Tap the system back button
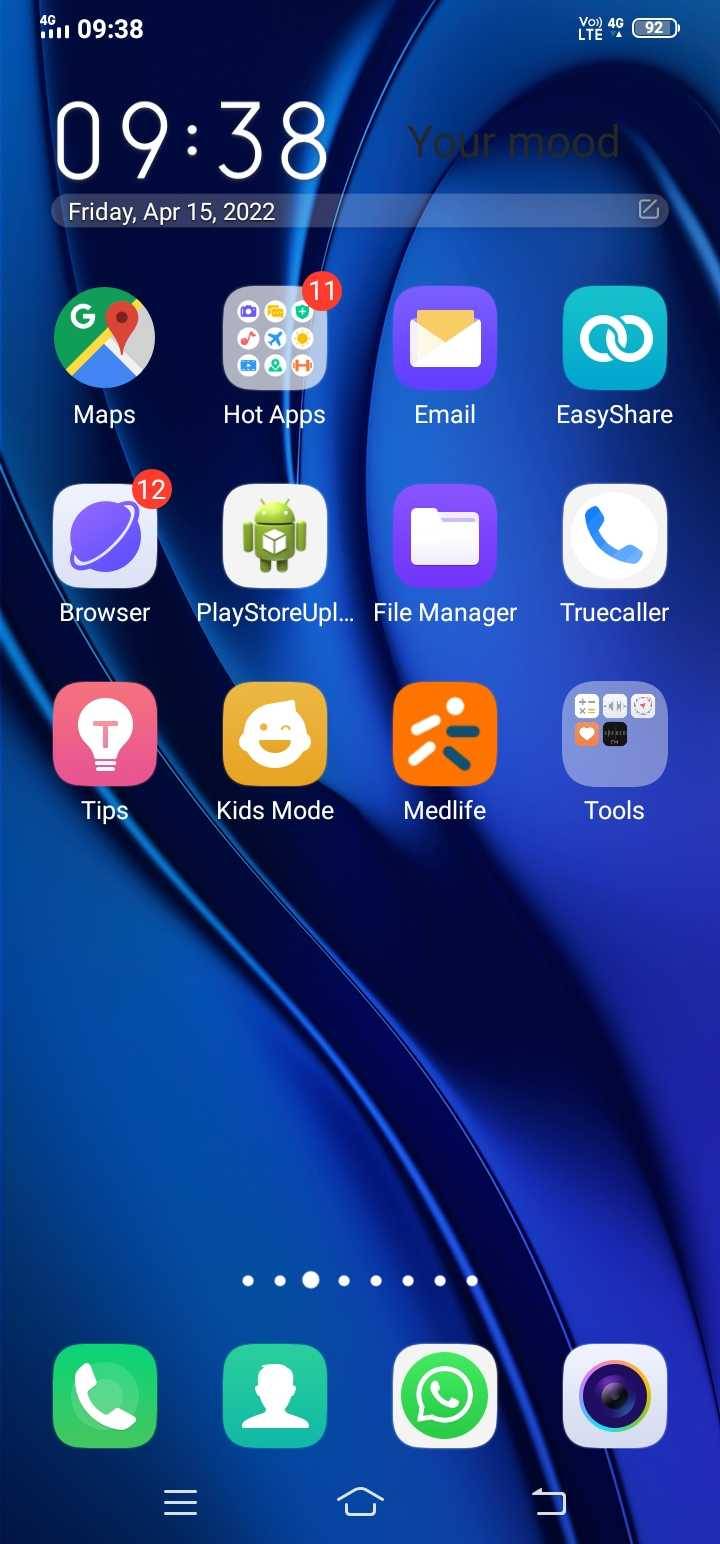The image size is (720, 1544). pyautogui.click(x=548, y=1501)
